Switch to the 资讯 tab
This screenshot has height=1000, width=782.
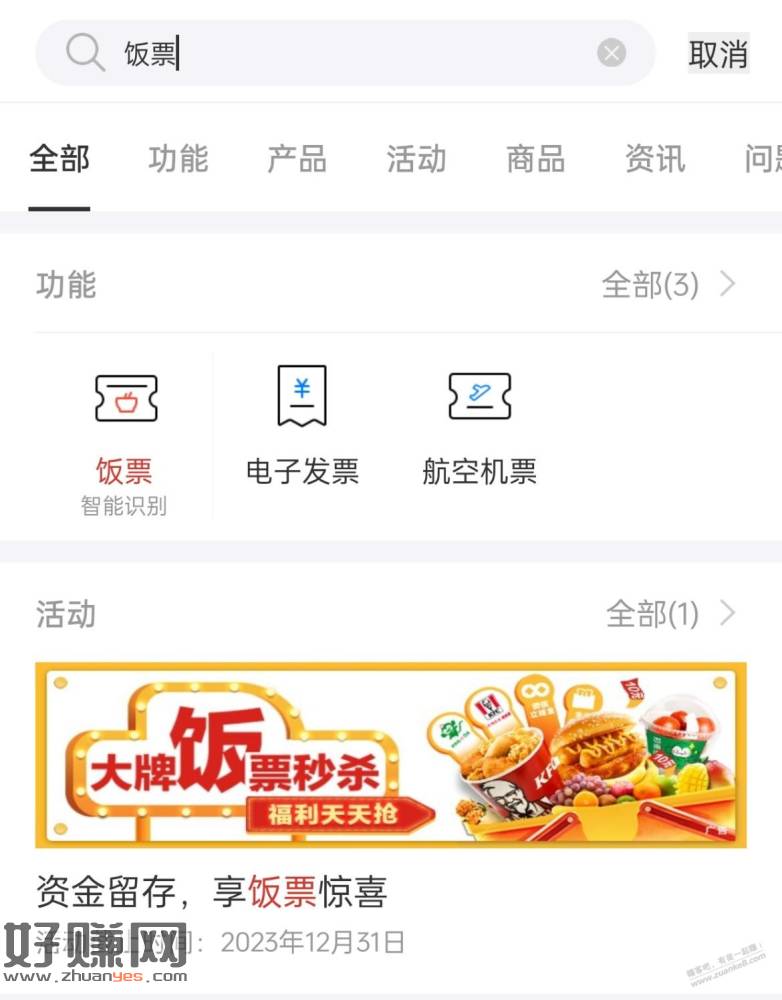[655, 159]
